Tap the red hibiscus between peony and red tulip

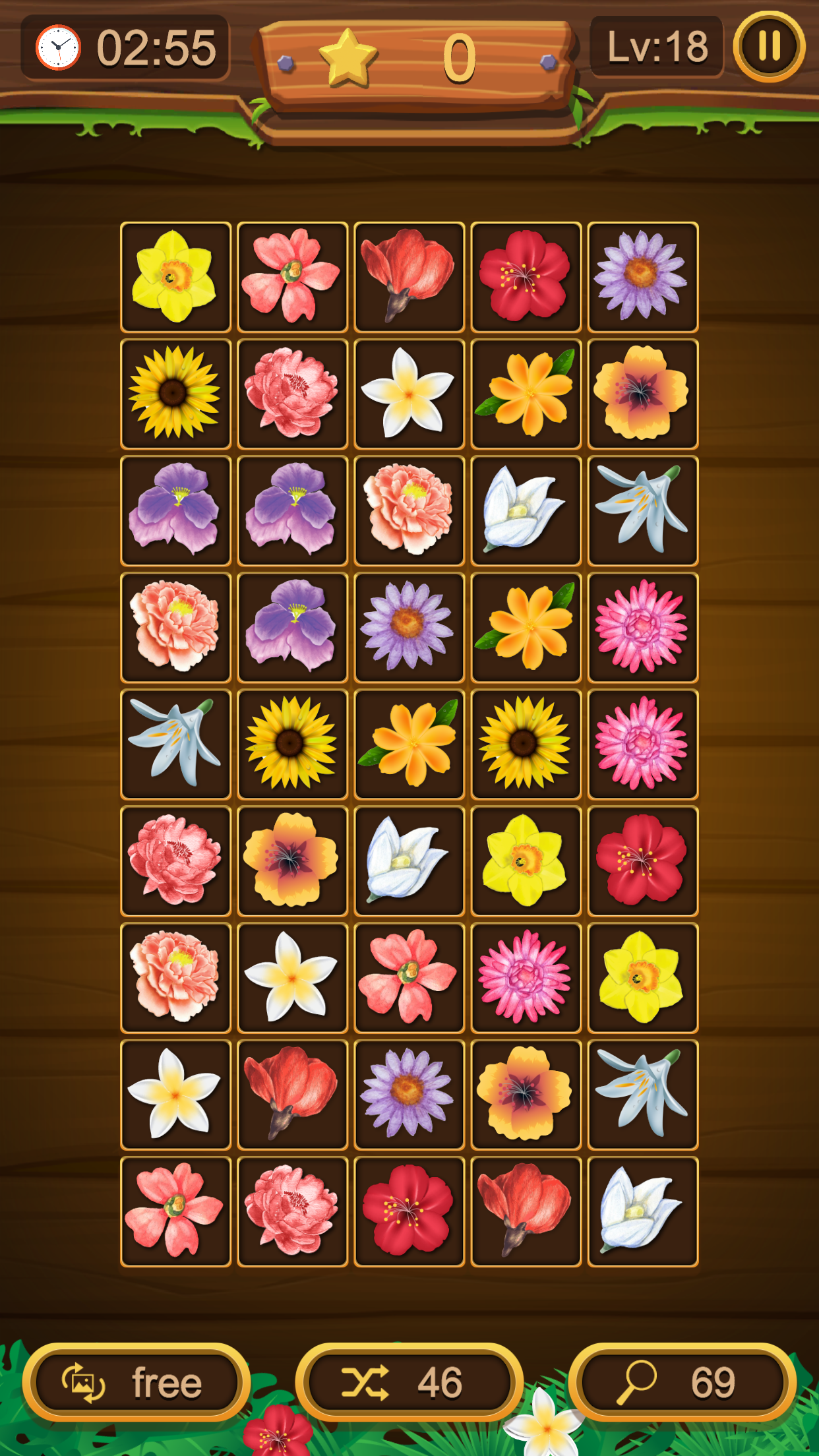pyautogui.click(x=409, y=1211)
